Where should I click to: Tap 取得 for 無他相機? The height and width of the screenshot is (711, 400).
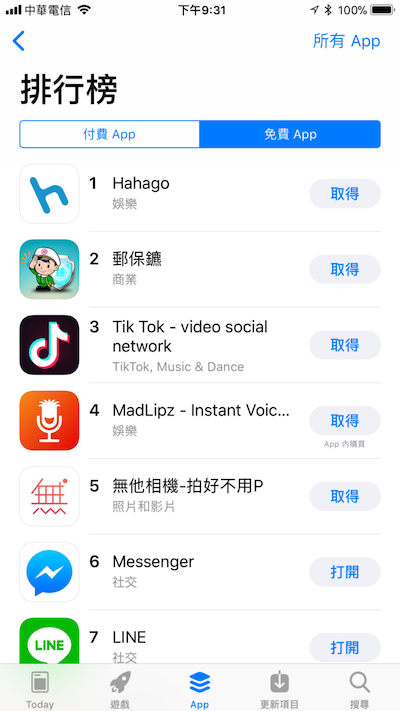345,497
